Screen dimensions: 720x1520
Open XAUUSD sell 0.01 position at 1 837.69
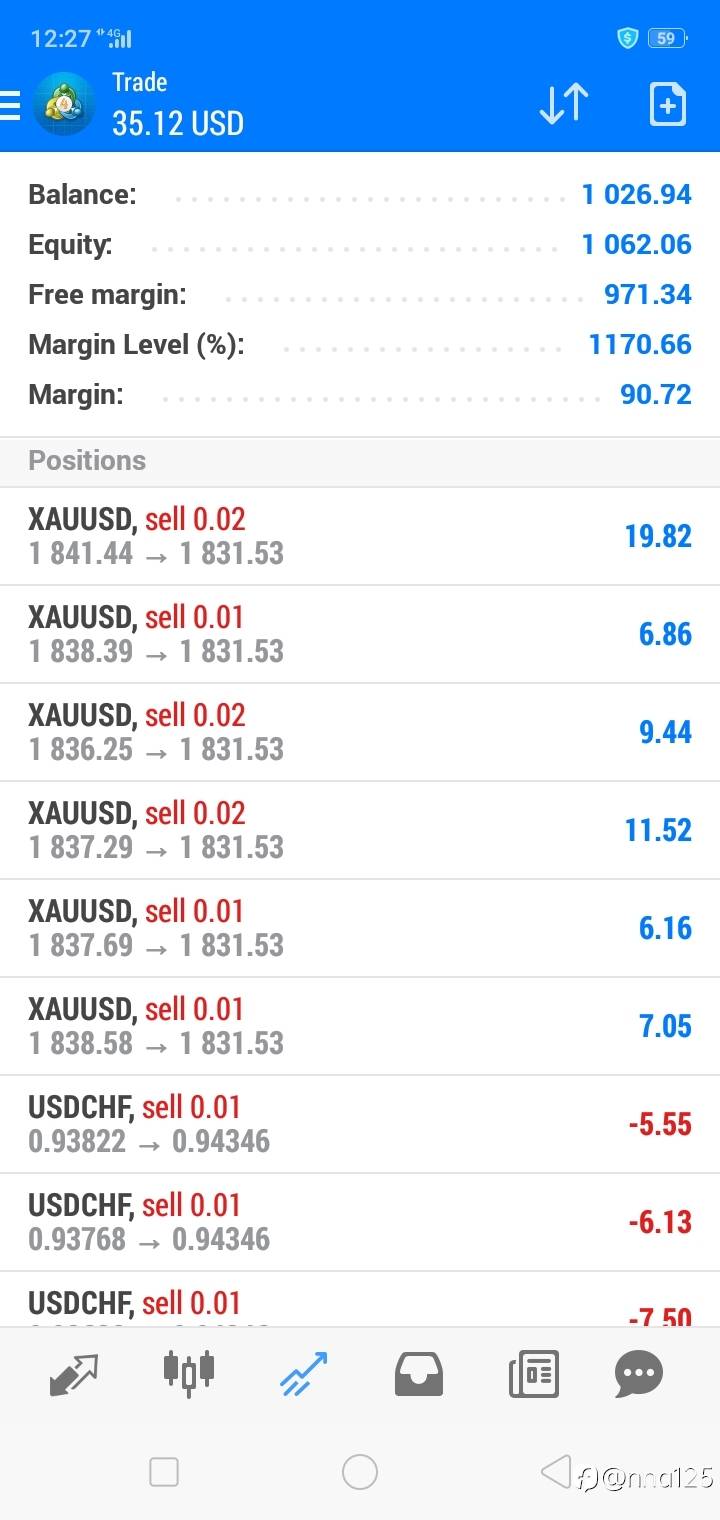[x=360, y=928]
